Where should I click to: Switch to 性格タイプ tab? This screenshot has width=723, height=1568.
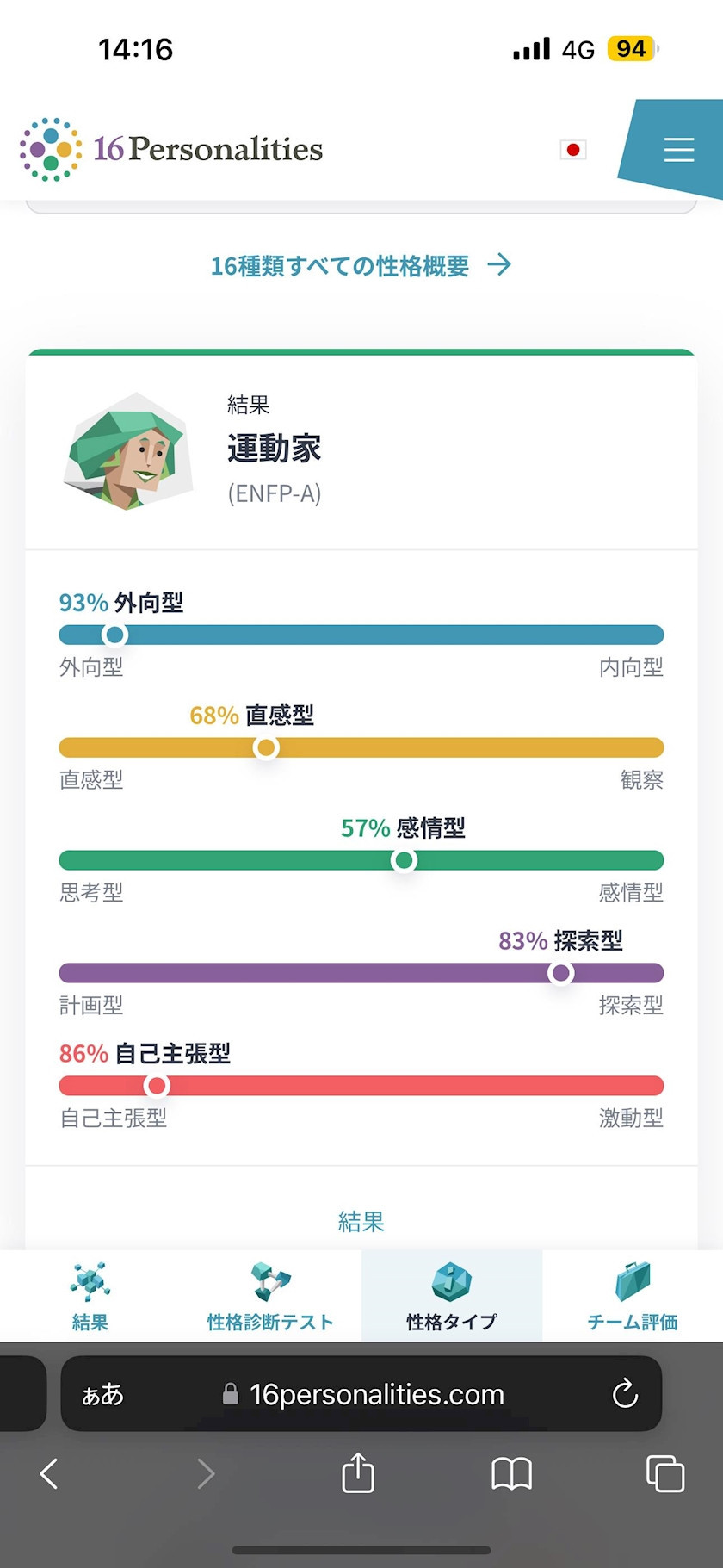(452, 1296)
